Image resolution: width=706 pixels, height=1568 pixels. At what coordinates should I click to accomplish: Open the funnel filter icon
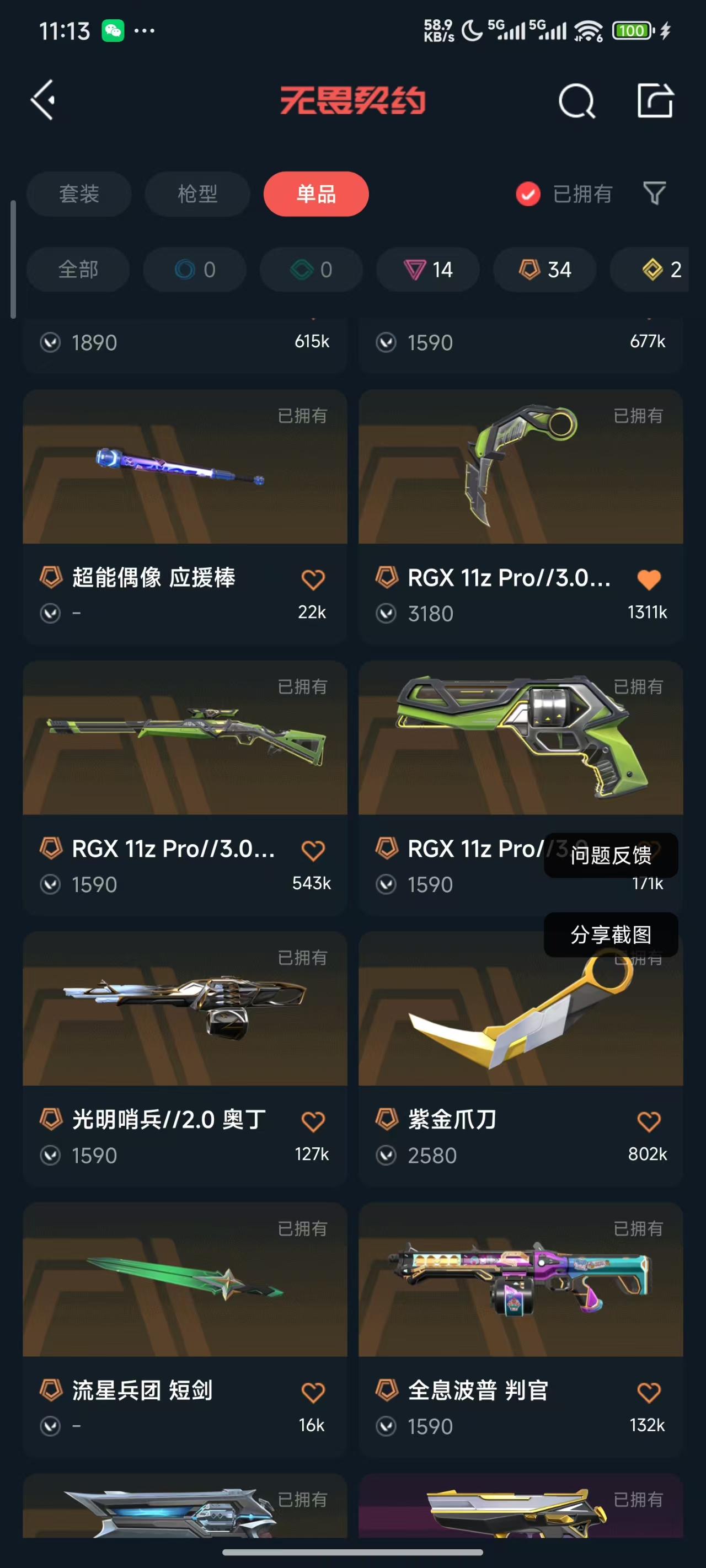654,194
